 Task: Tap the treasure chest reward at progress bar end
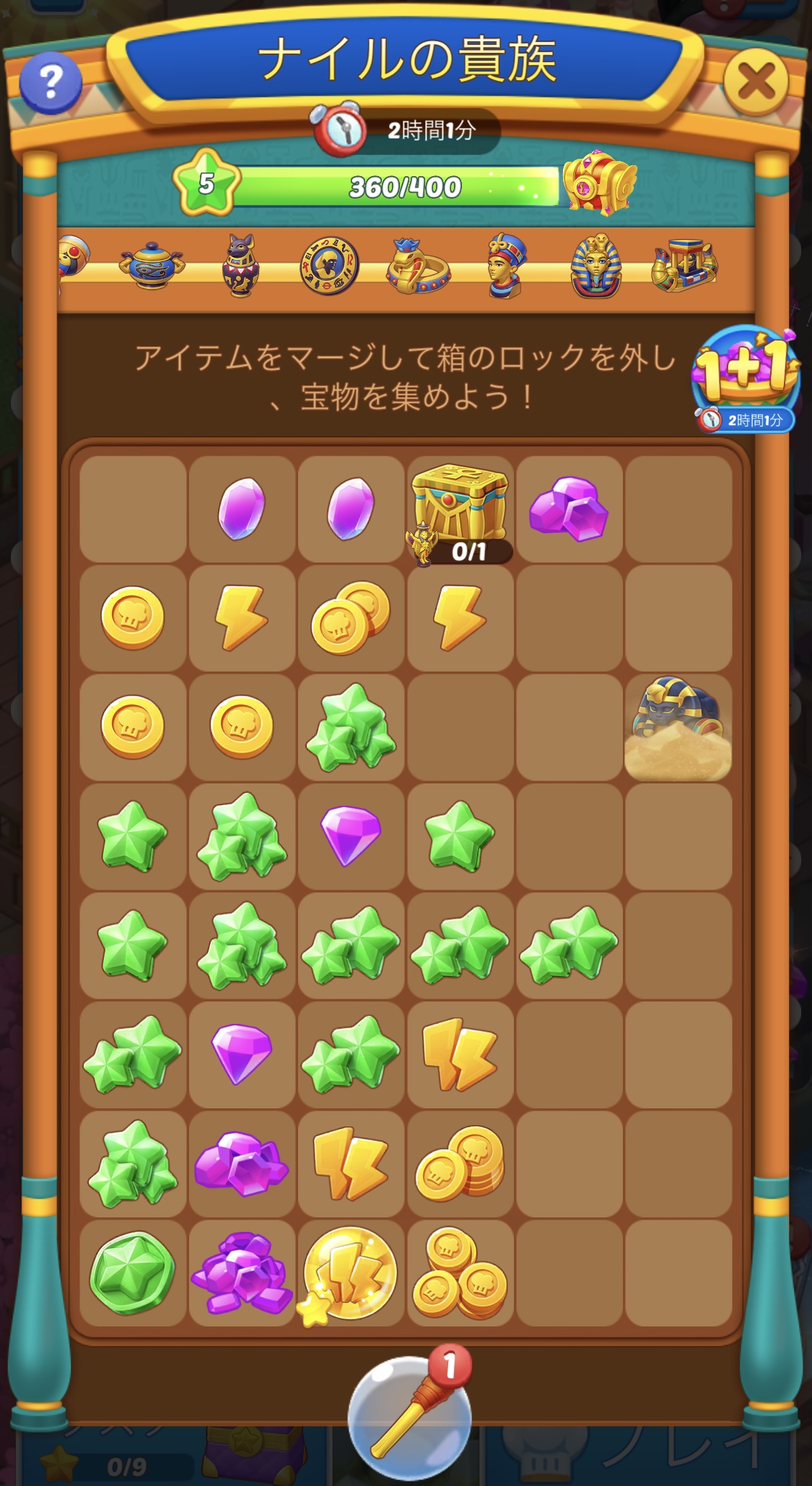tap(598, 183)
